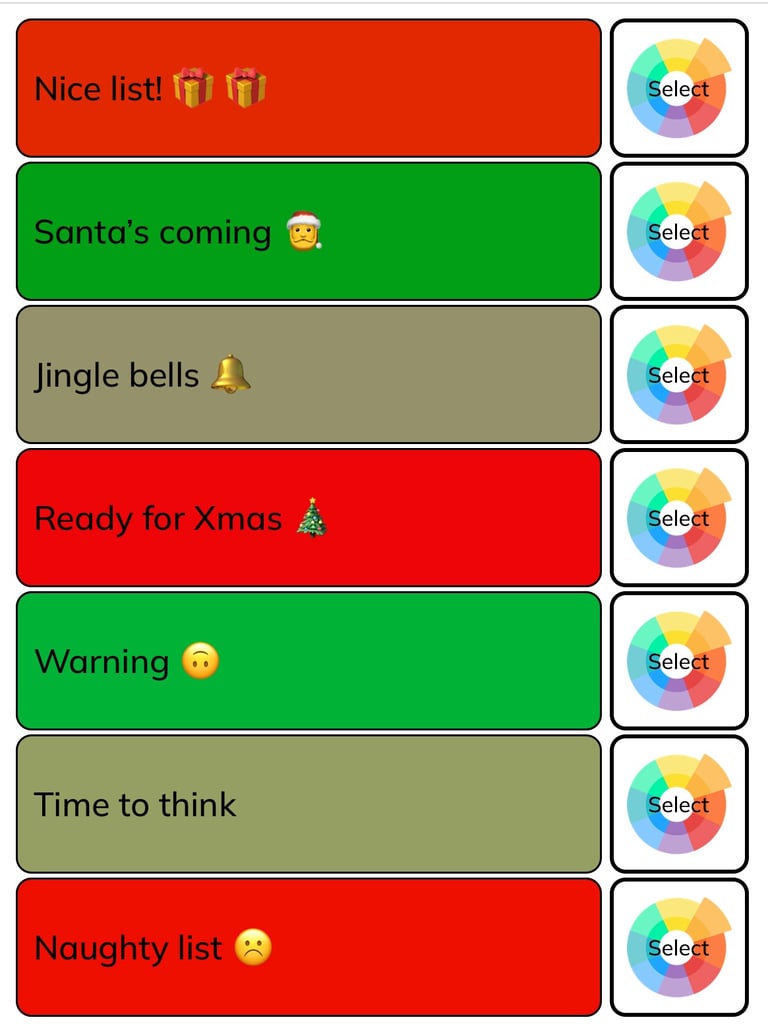Open color wheel beside Ready for Xmas
This screenshot has width=768, height=1030.
click(678, 518)
